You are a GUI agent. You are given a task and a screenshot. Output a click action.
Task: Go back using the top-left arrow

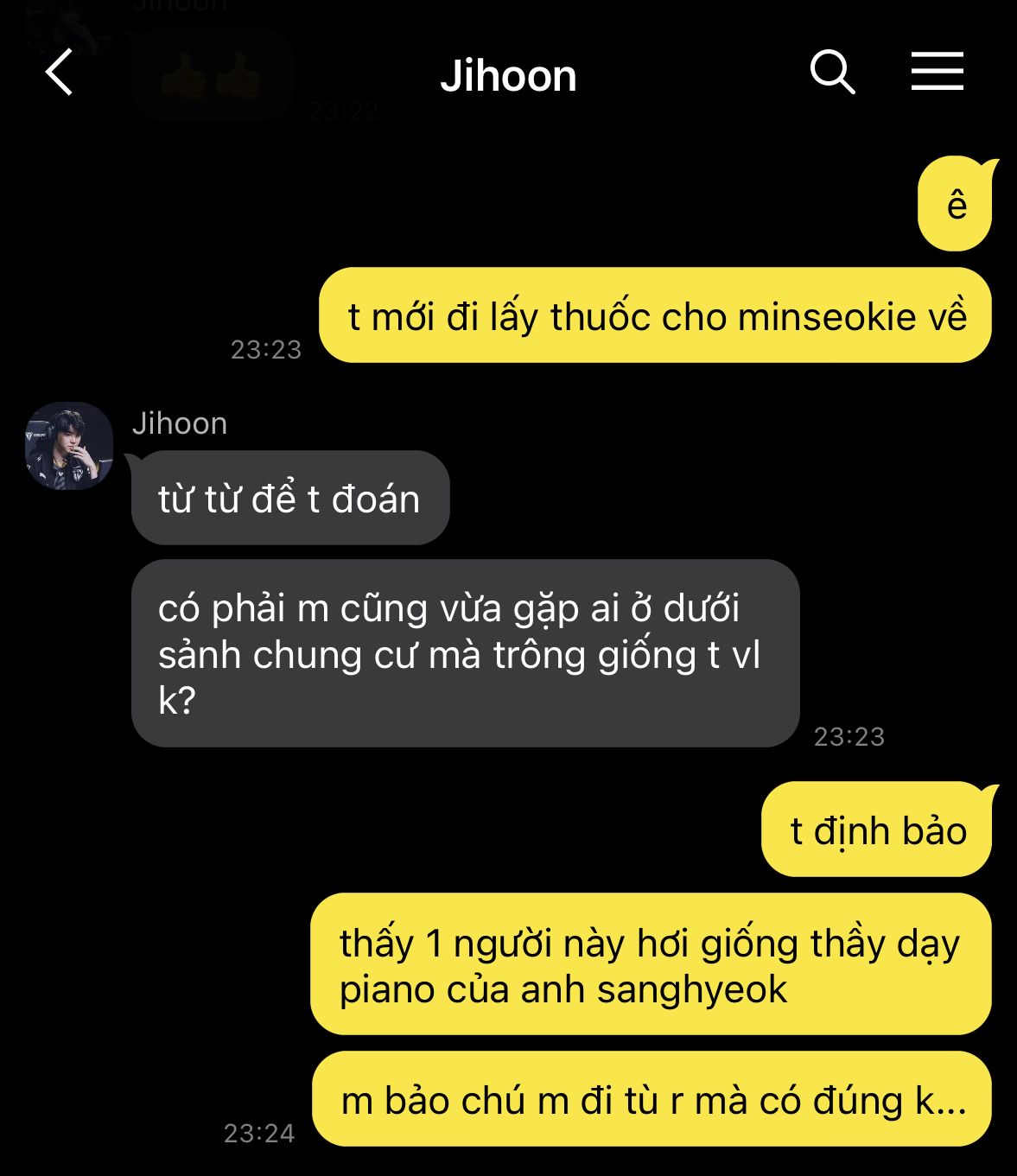click(x=59, y=73)
